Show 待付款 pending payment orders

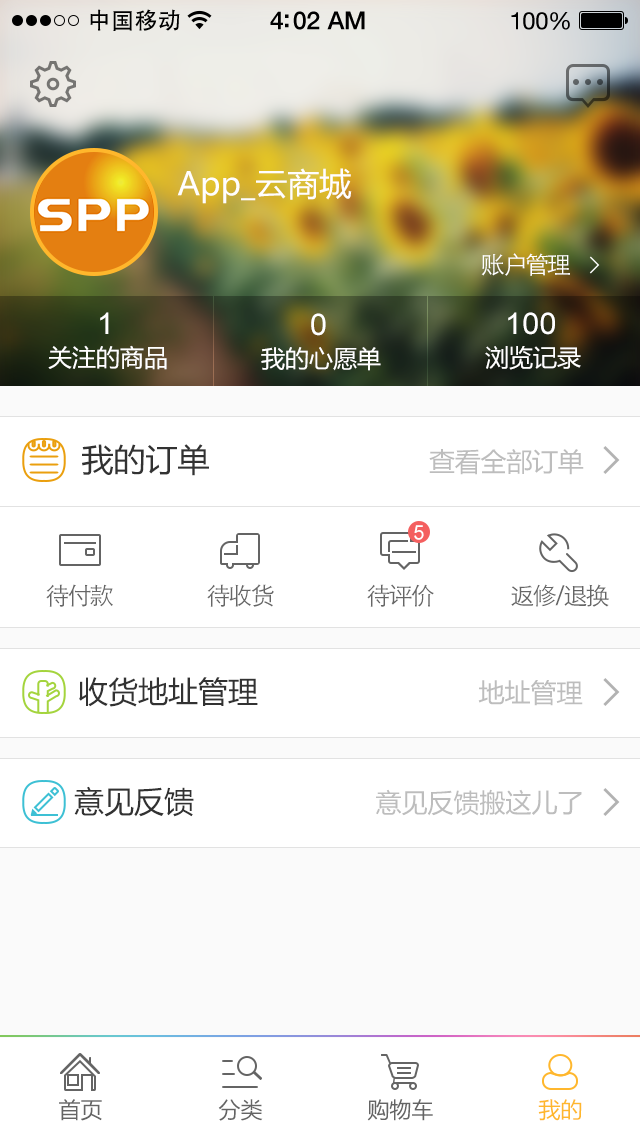click(80, 569)
